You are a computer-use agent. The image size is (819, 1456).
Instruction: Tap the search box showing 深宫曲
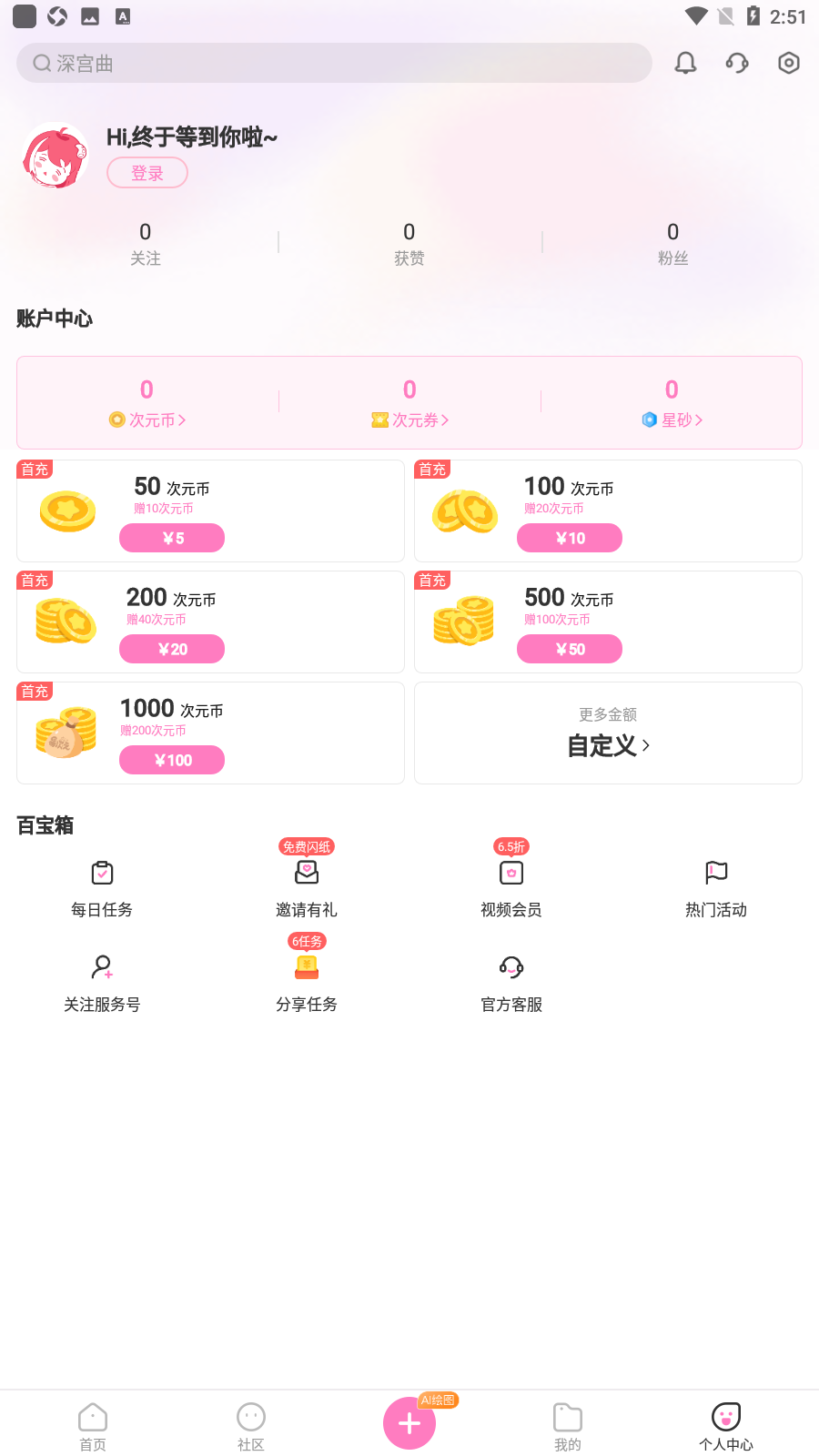click(x=334, y=63)
